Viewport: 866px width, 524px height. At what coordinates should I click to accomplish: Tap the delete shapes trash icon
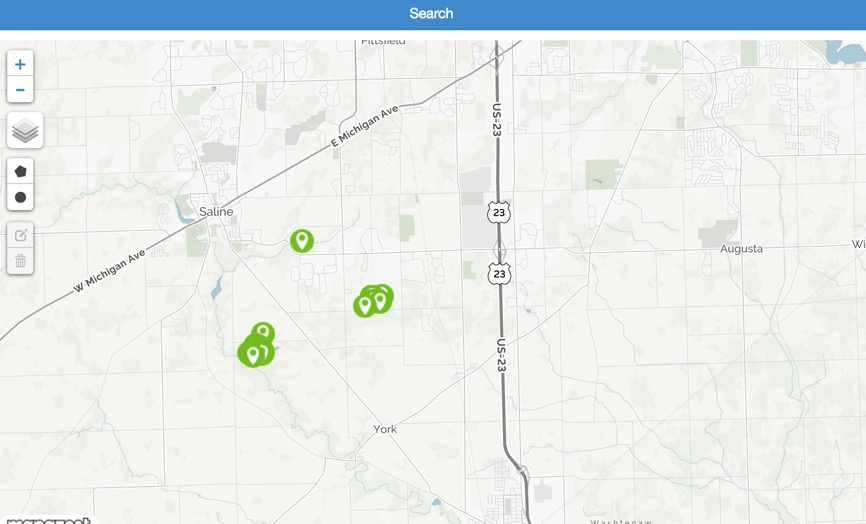(20, 261)
